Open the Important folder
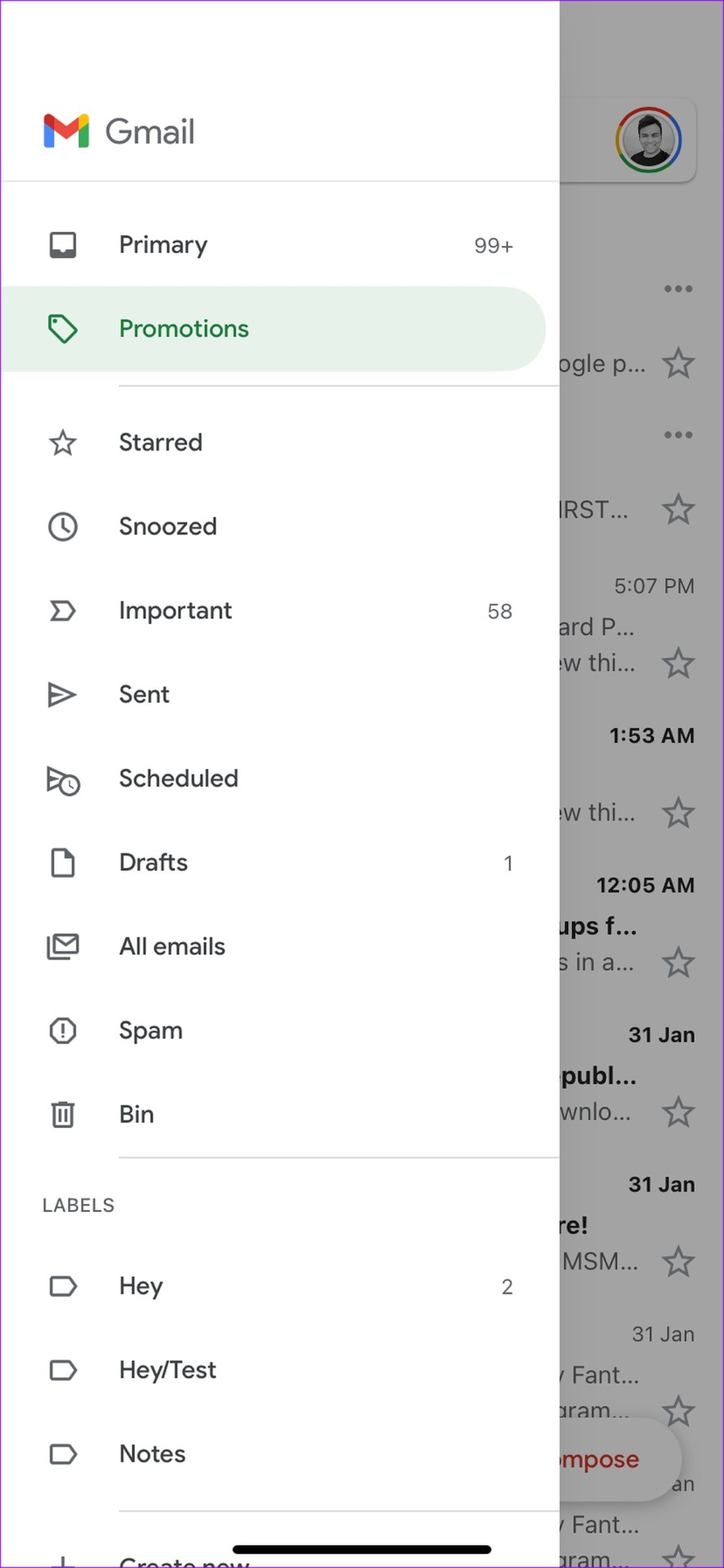724x1568 pixels. [279, 611]
